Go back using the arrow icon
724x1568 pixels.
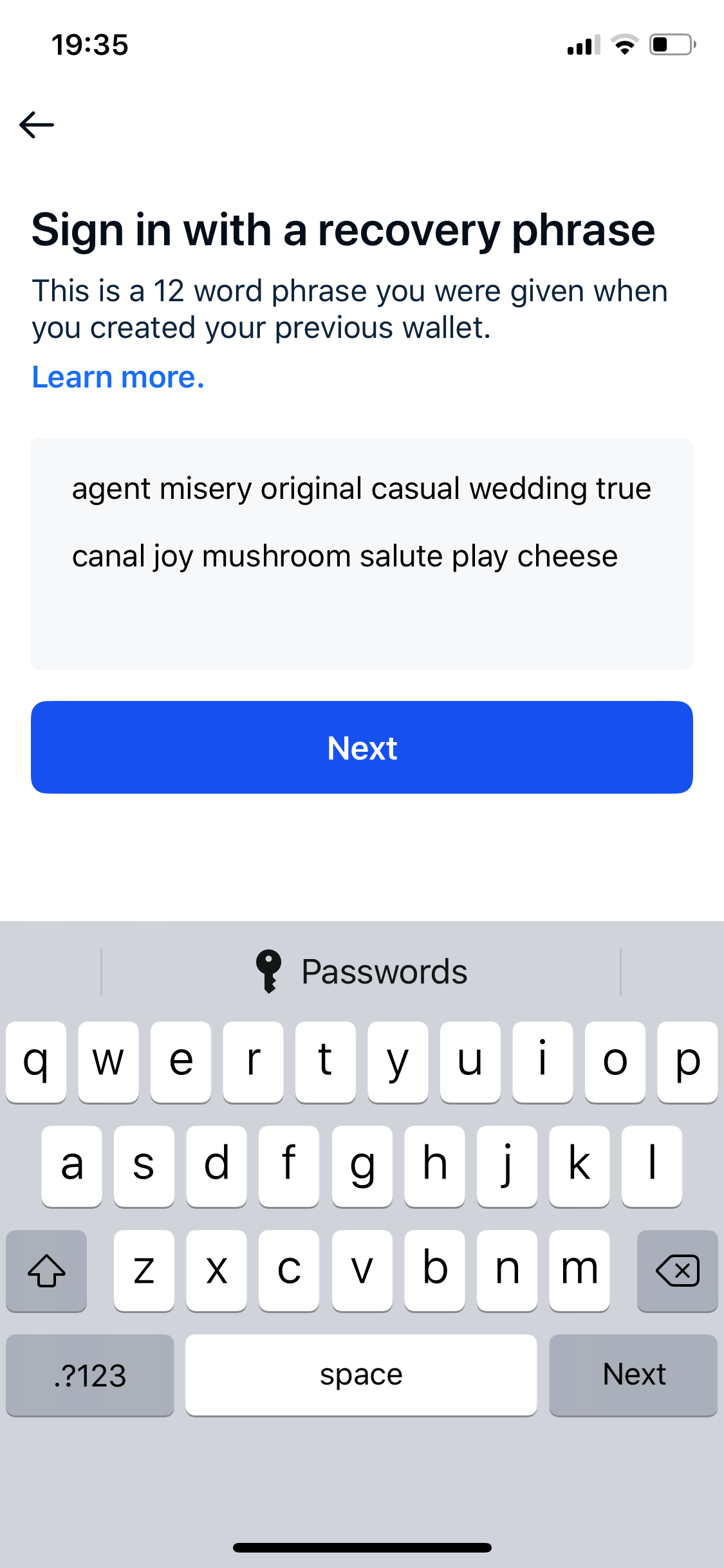(x=37, y=125)
